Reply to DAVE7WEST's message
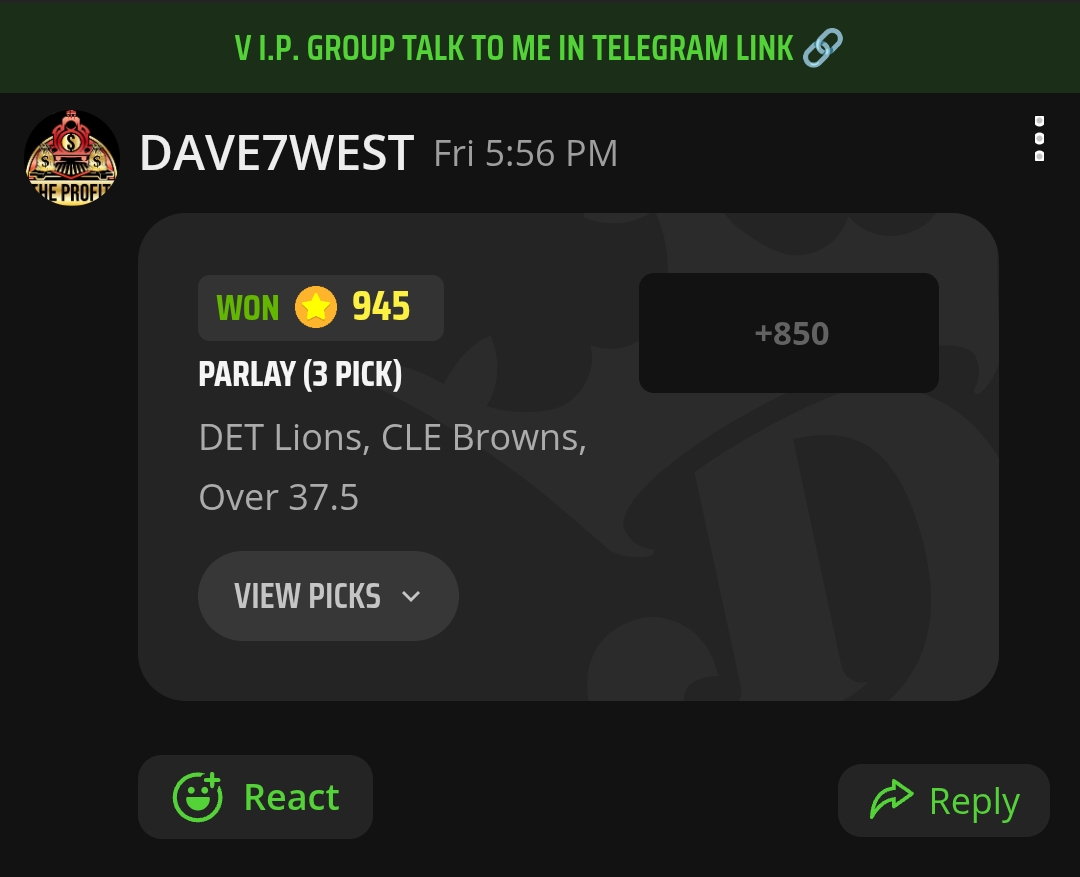 point(944,801)
